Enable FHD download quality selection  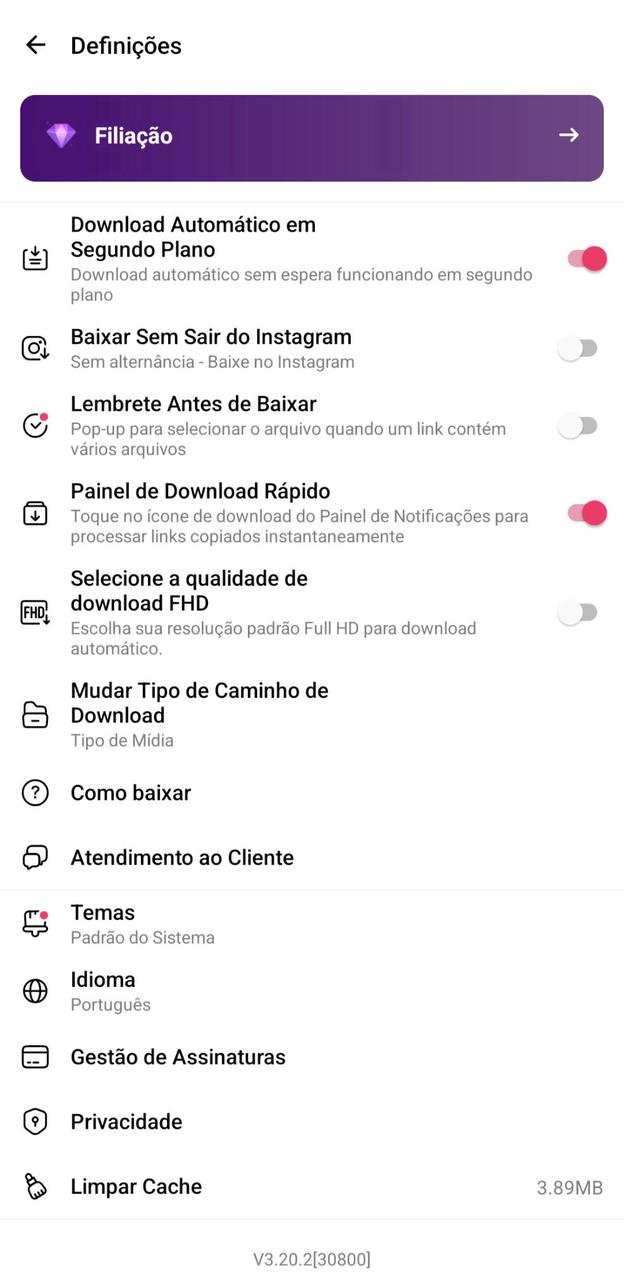coord(578,613)
